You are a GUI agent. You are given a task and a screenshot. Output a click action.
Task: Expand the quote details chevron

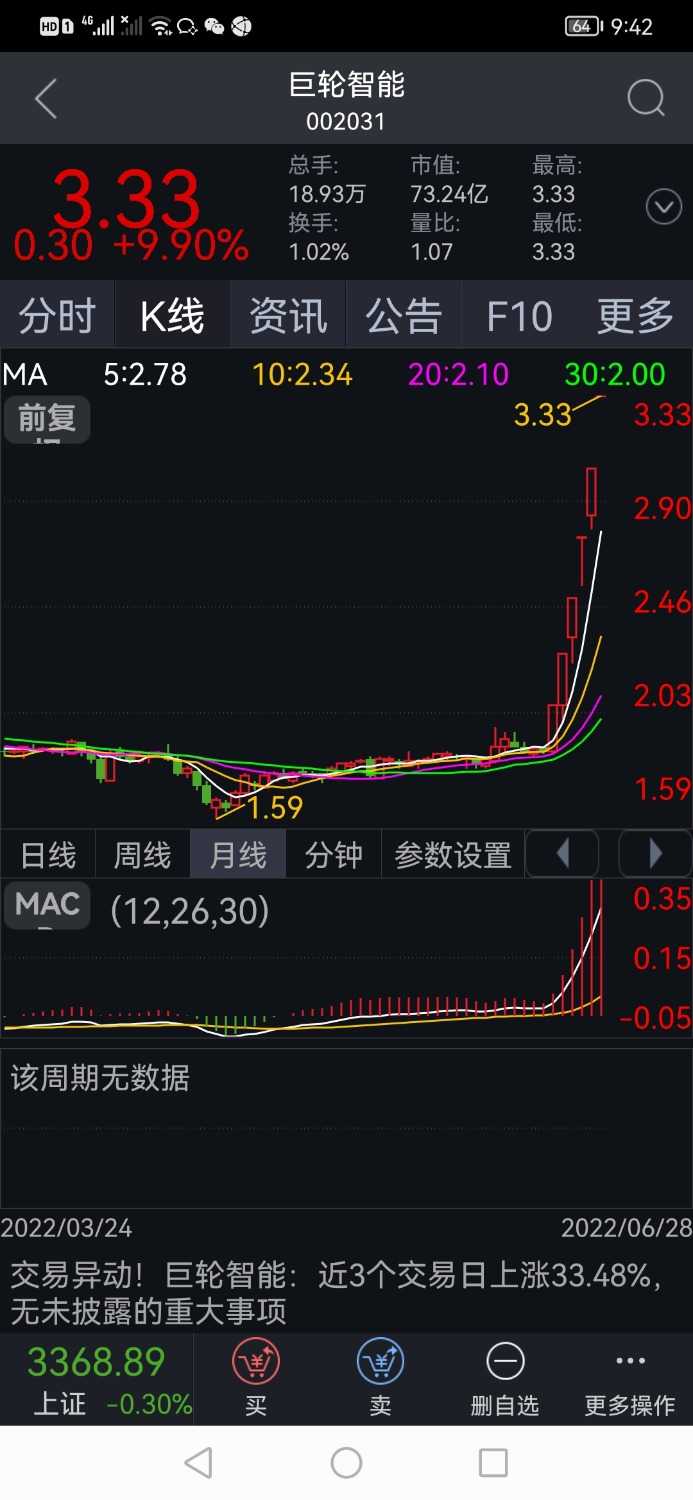coord(664,208)
